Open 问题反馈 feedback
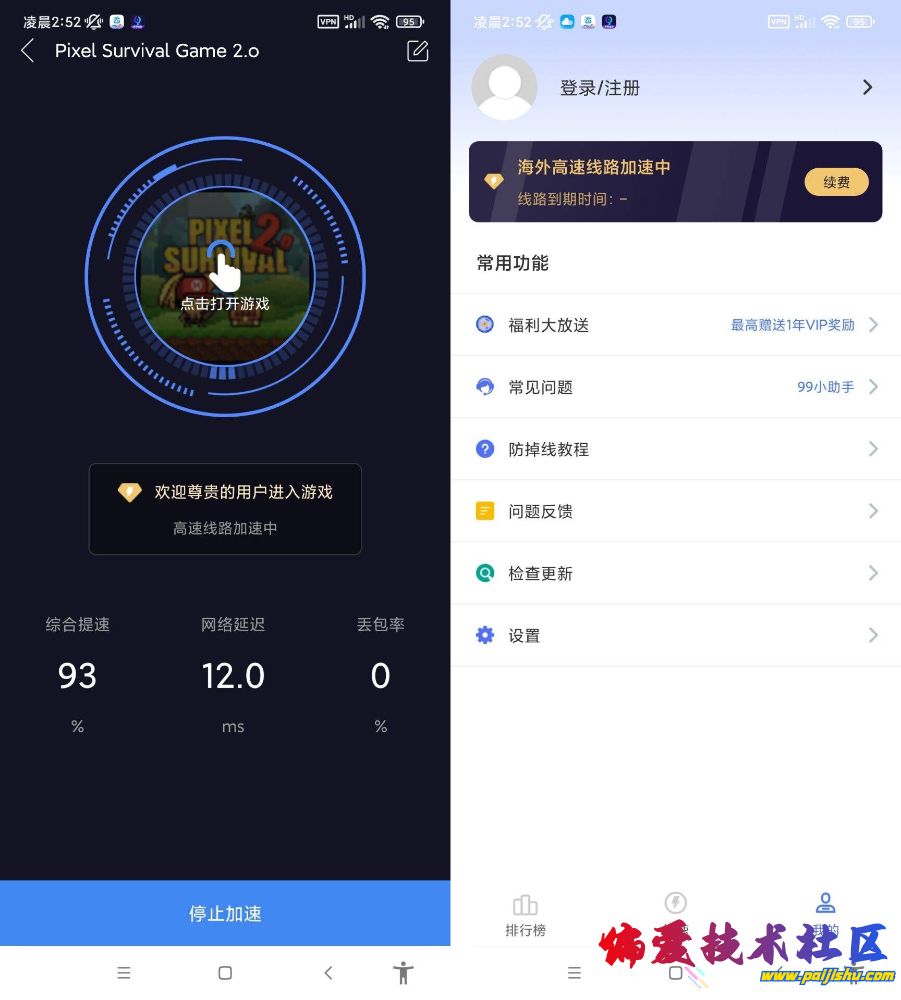Image resolution: width=901 pixels, height=1000 pixels. pos(676,511)
